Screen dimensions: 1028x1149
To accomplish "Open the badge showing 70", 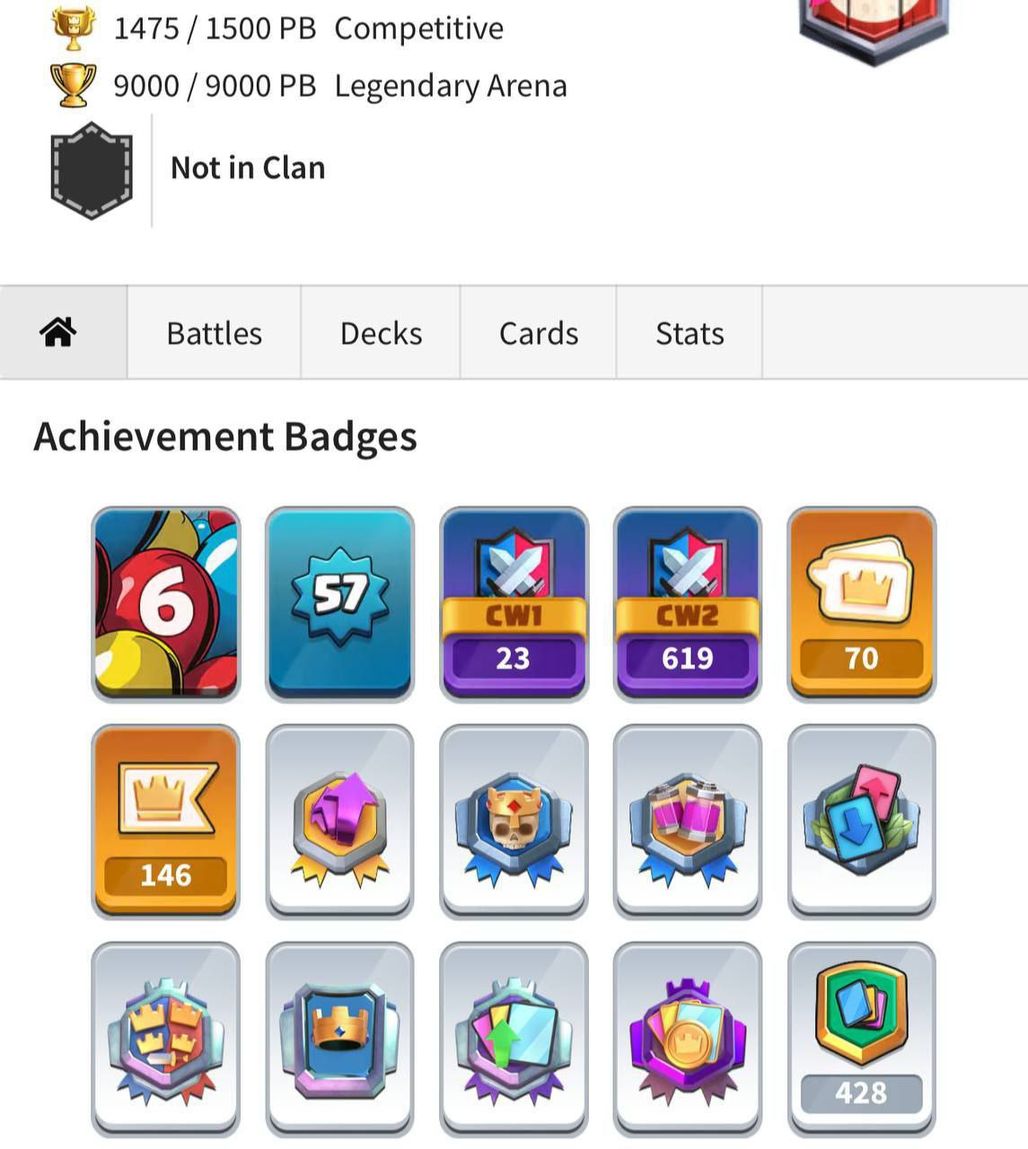I will pos(861,603).
